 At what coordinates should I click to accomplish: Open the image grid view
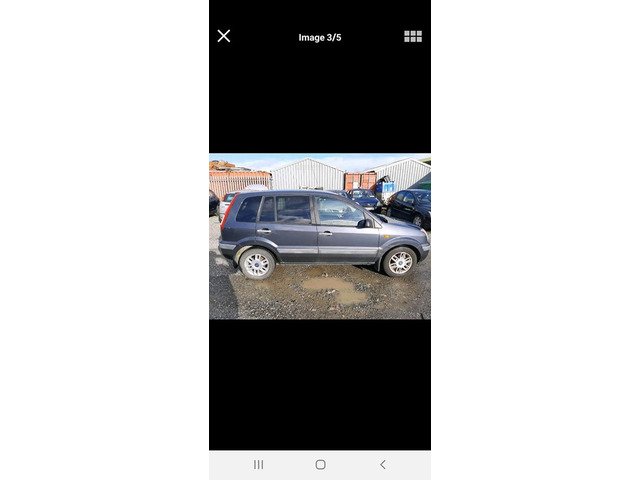coord(413,36)
